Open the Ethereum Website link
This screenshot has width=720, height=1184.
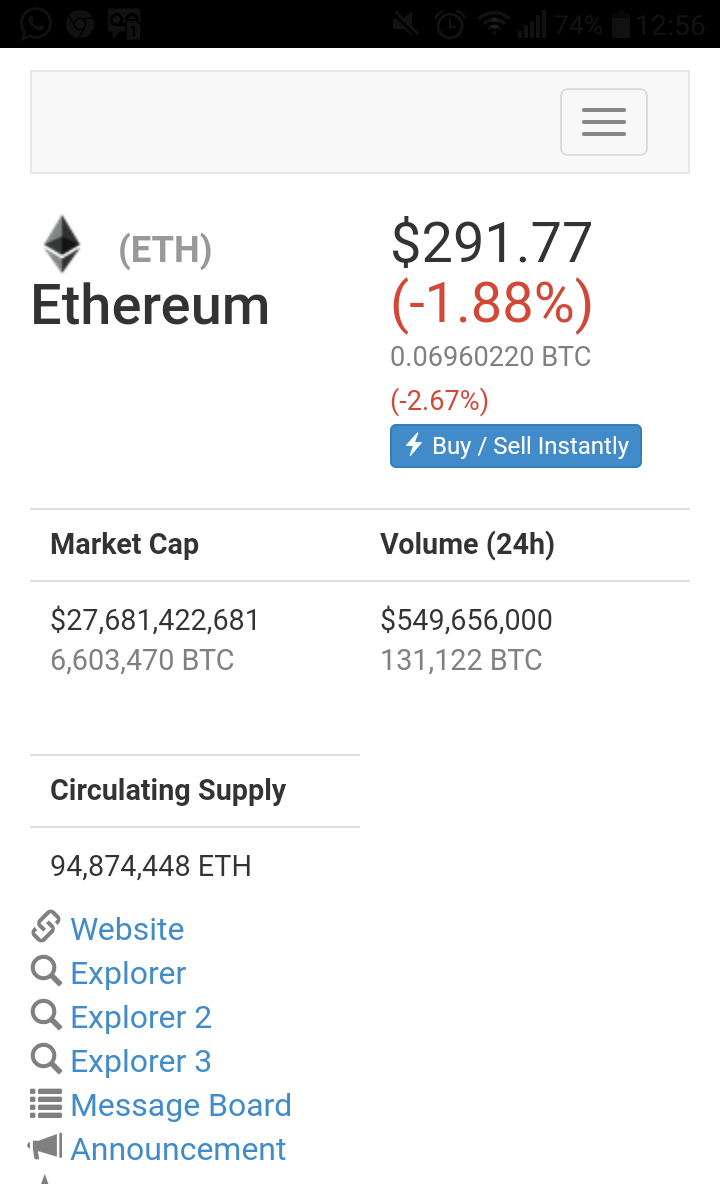click(127, 929)
